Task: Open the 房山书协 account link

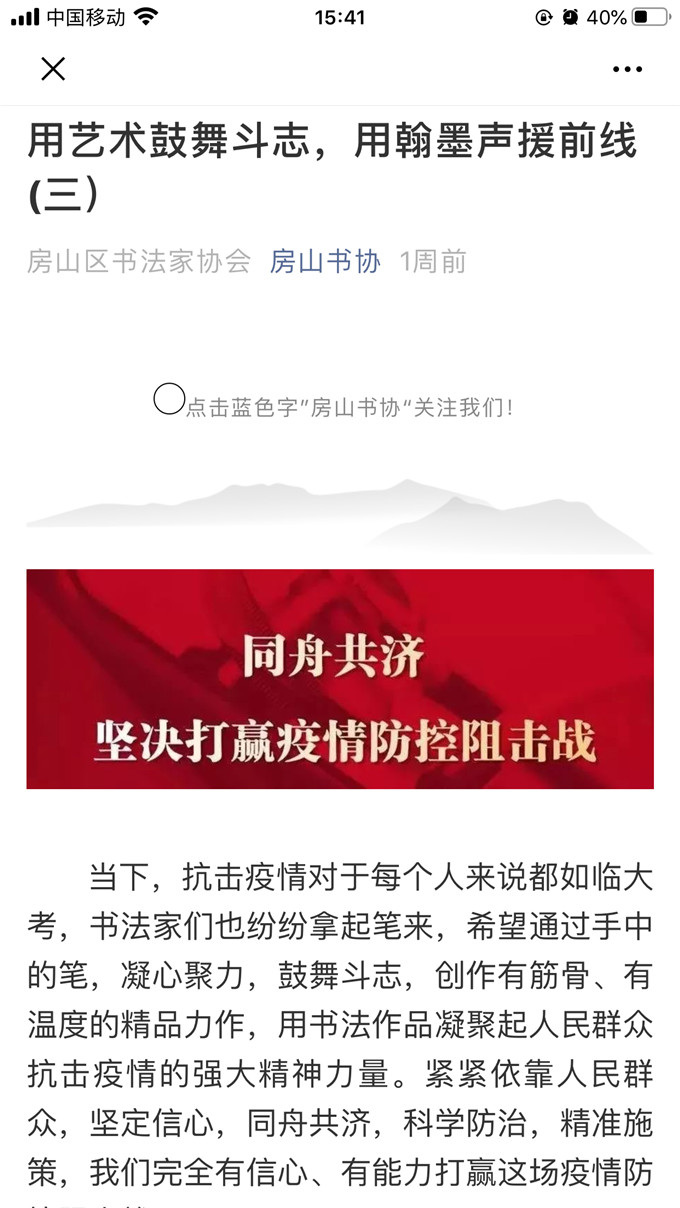Action: [x=325, y=262]
